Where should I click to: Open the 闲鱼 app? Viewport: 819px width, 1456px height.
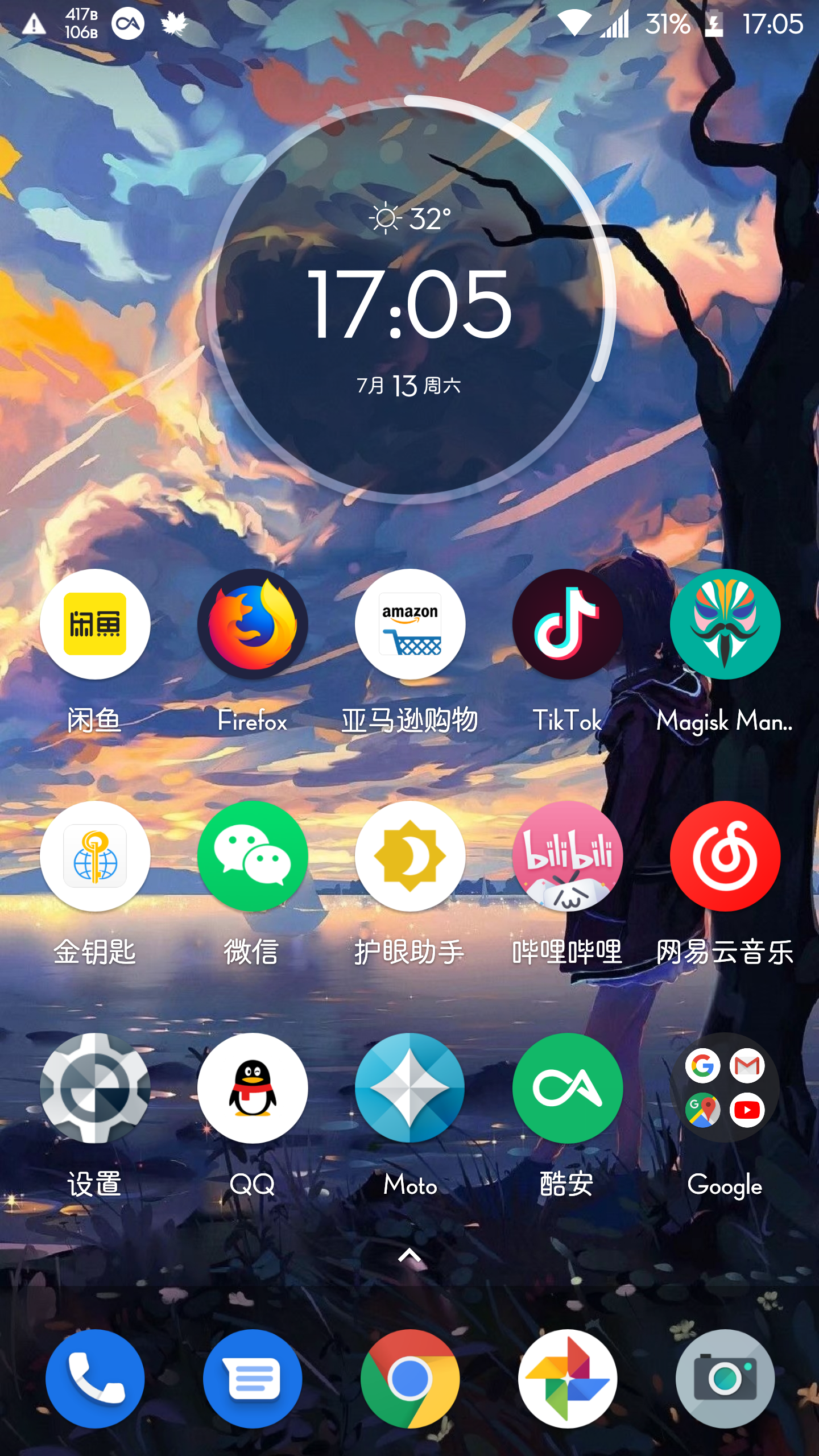tap(95, 624)
